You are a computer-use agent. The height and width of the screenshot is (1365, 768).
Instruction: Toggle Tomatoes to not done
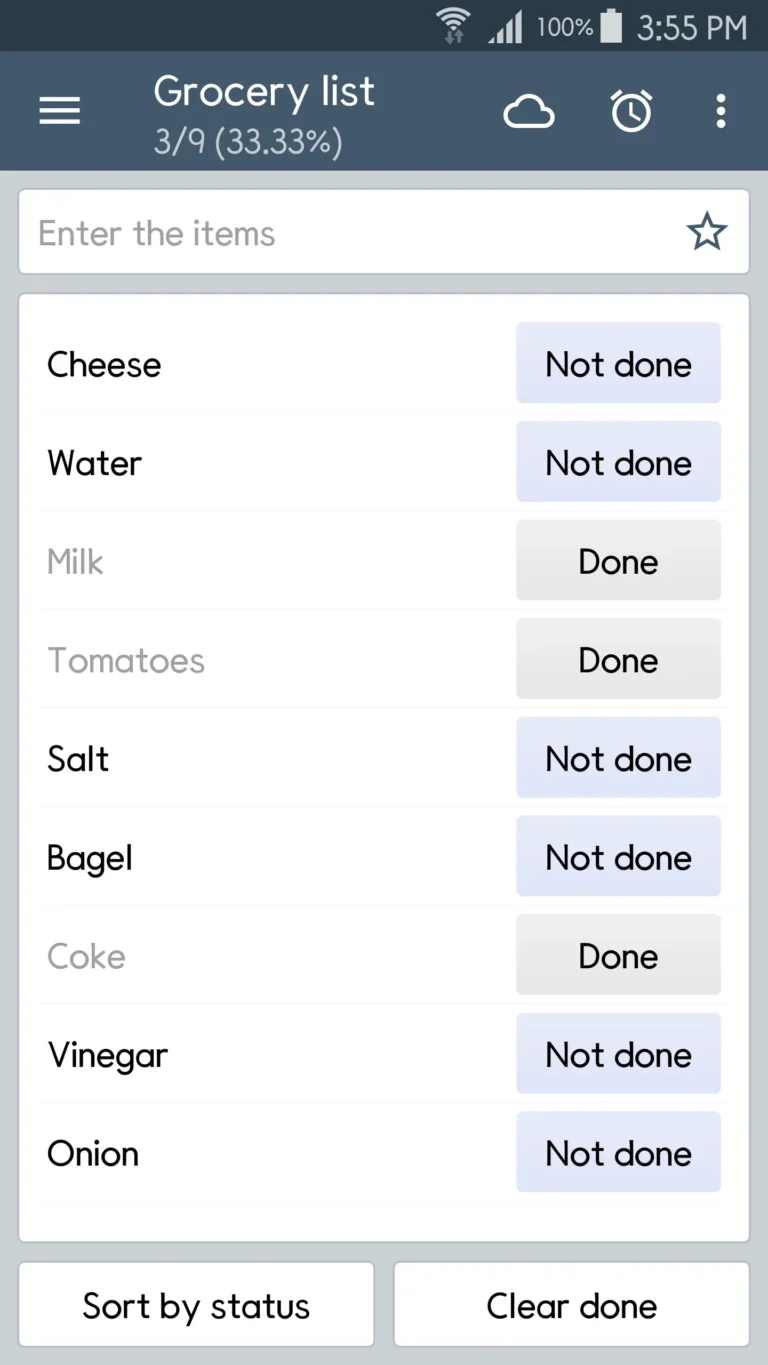tap(618, 659)
